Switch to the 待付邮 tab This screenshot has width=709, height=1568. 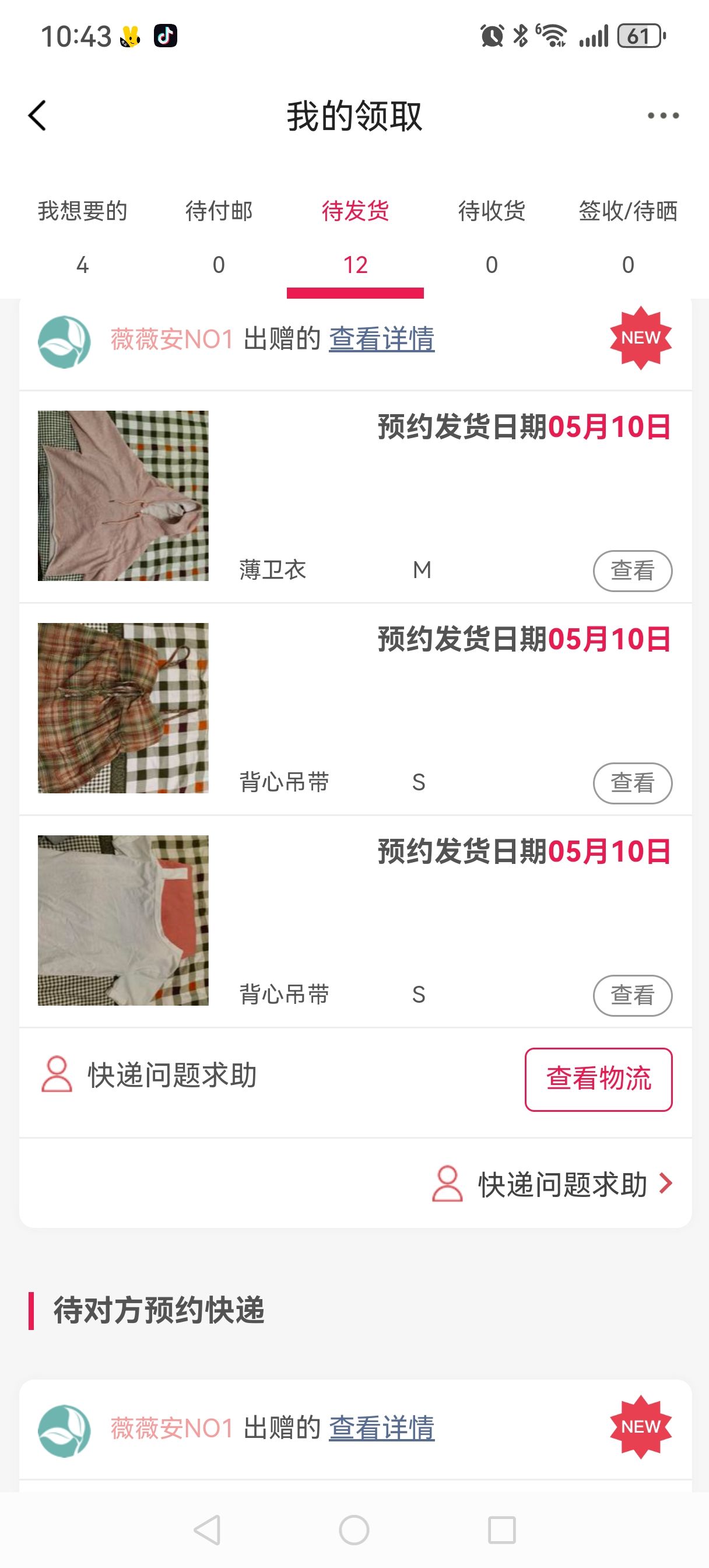click(x=219, y=237)
